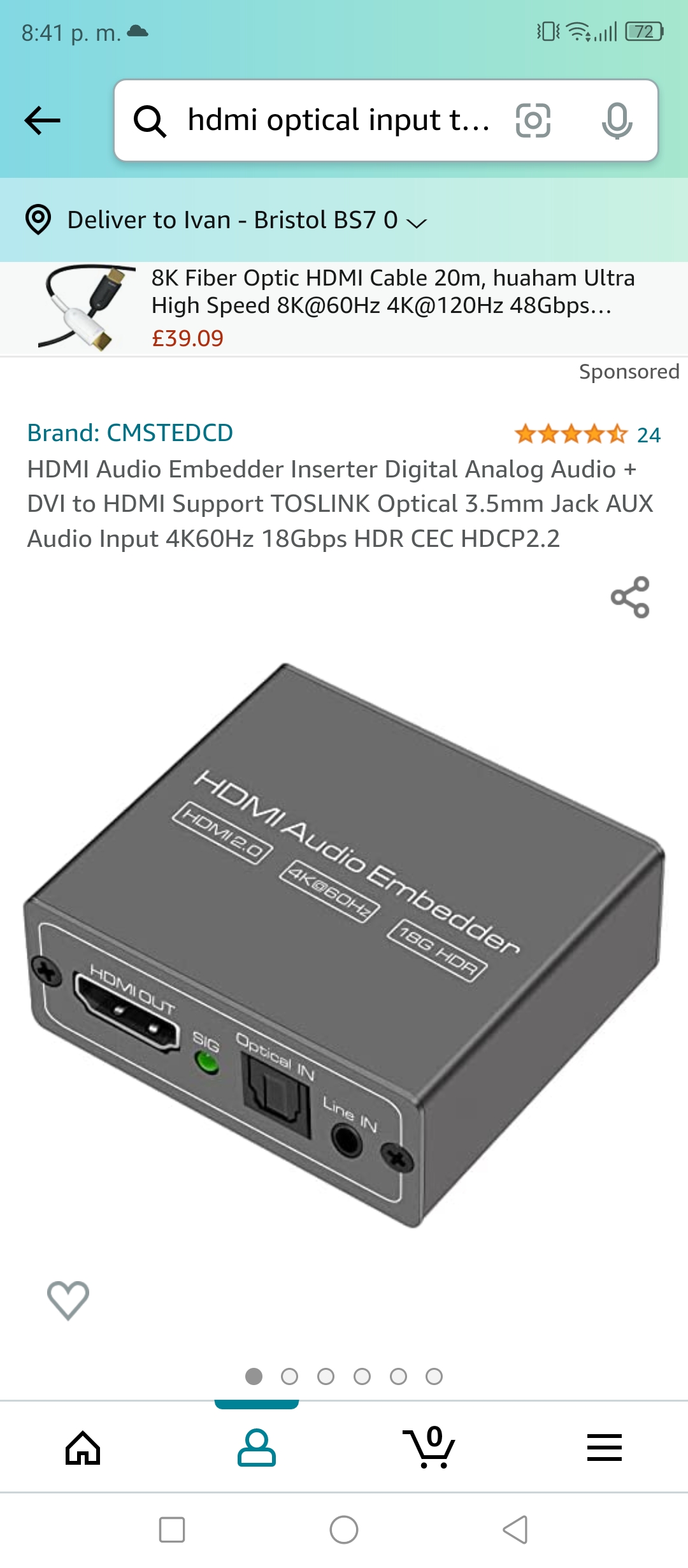Go to the Home tab

pos(83,1448)
